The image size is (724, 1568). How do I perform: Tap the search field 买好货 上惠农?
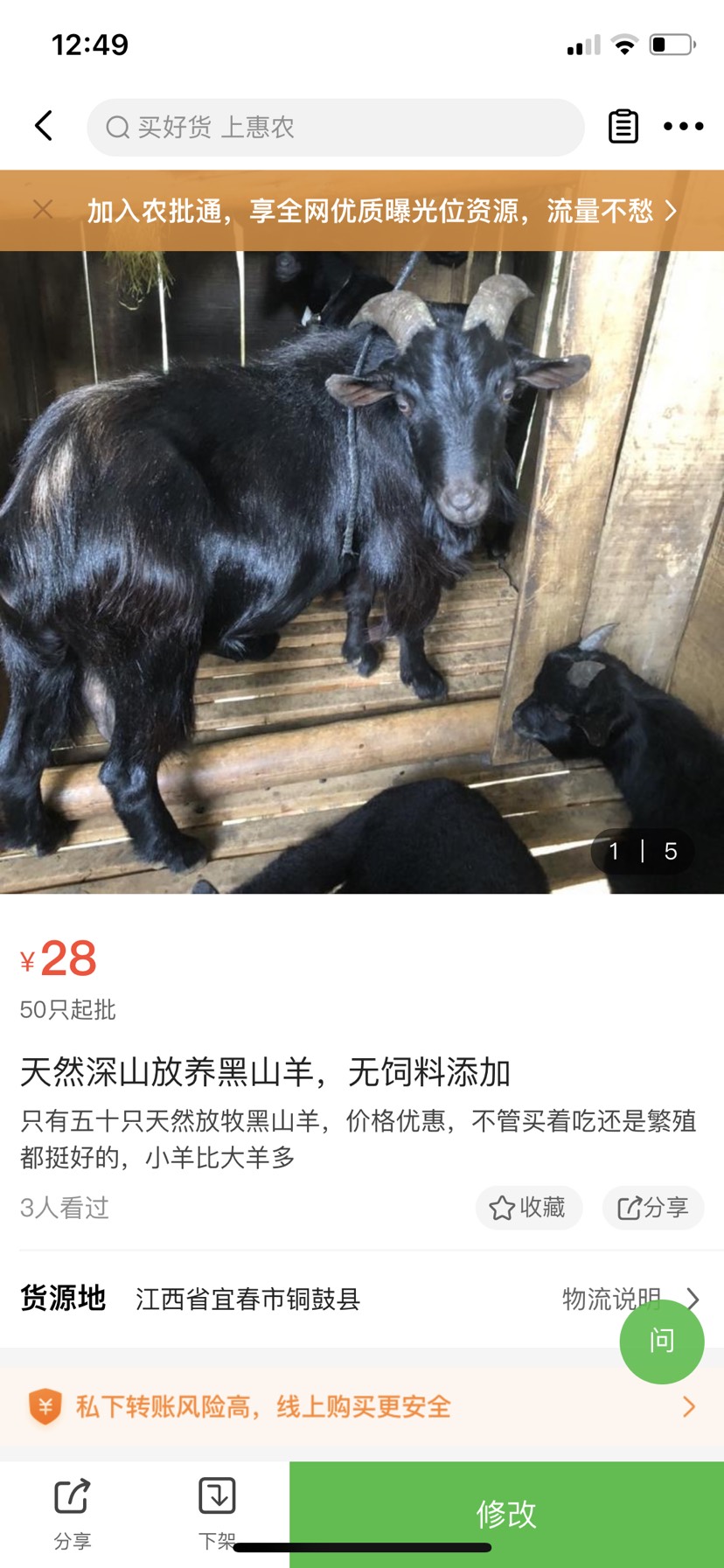pos(335,128)
